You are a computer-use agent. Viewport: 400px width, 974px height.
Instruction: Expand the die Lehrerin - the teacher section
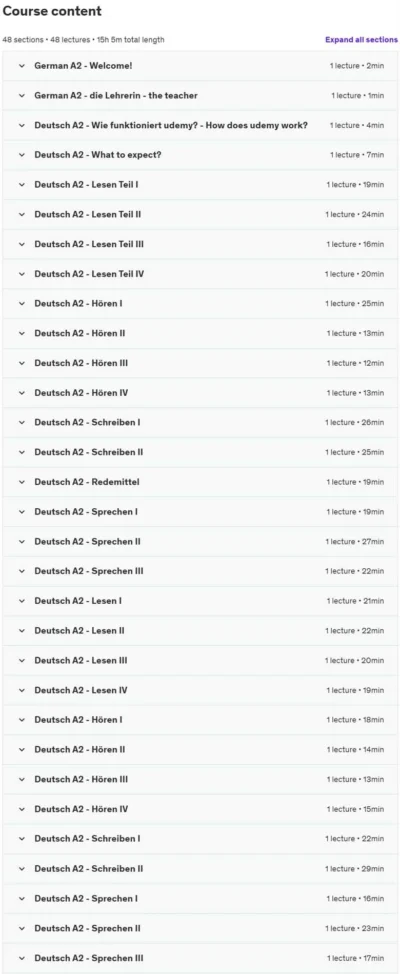coord(200,96)
